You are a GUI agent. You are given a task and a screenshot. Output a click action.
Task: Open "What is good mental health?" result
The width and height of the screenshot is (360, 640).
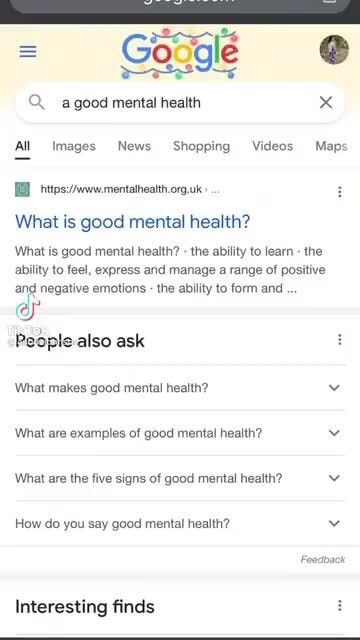click(132, 222)
